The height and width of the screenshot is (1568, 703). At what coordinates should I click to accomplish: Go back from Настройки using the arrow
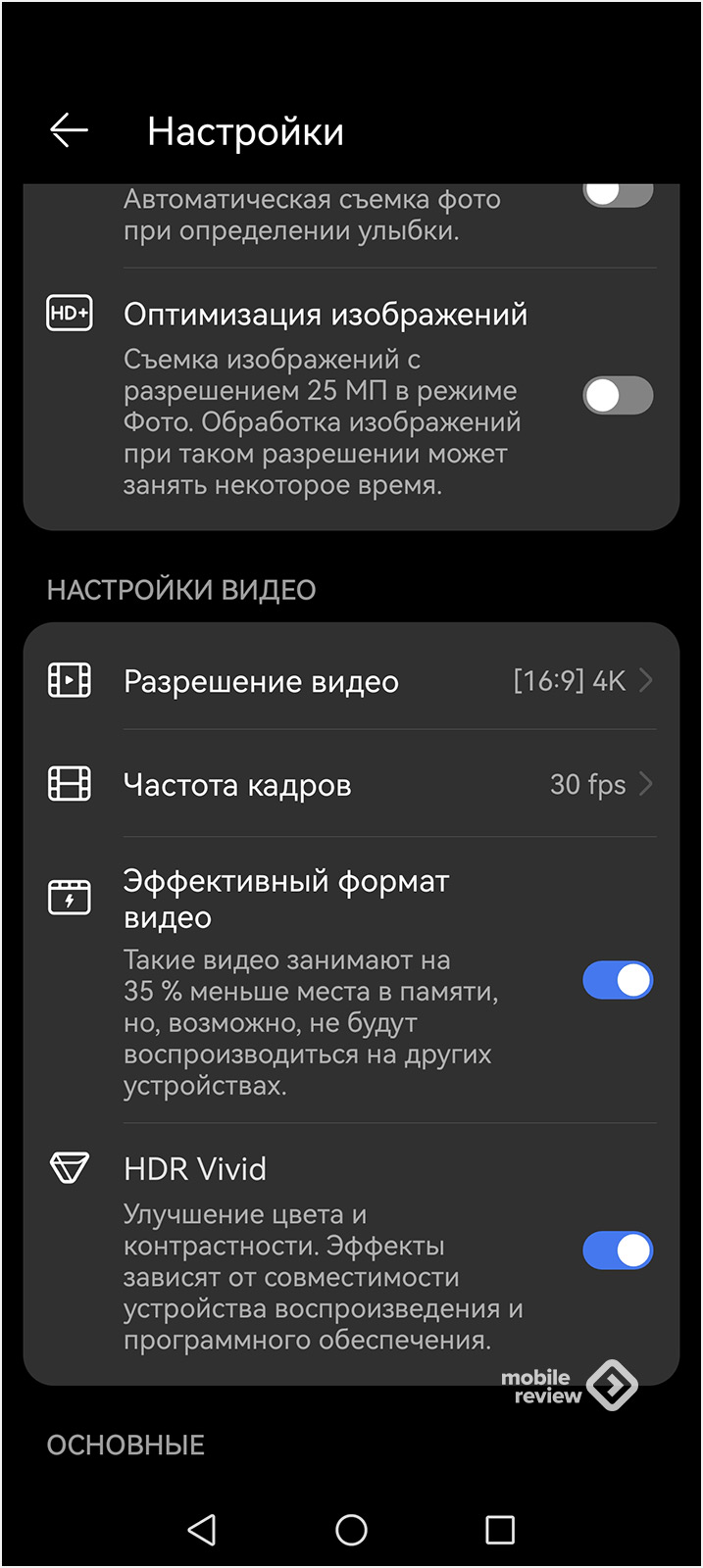tap(69, 130)
